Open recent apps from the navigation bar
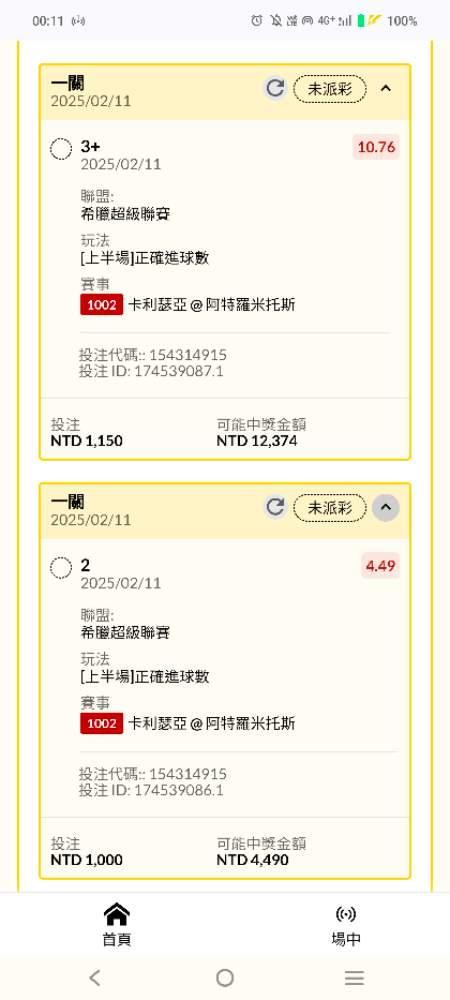This screenshot has width=450, height=1000. point(354,978)
